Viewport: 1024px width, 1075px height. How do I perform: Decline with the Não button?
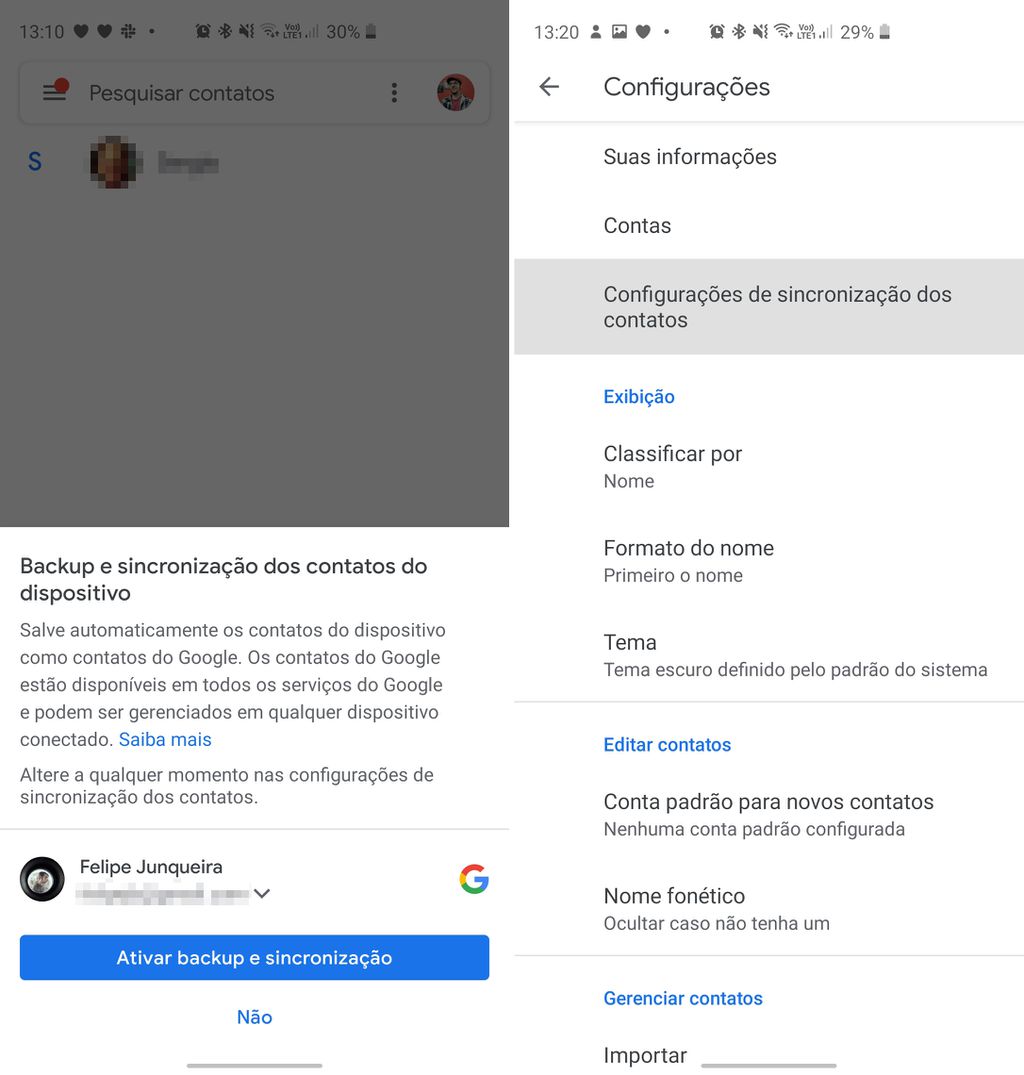coord(254,1017)
